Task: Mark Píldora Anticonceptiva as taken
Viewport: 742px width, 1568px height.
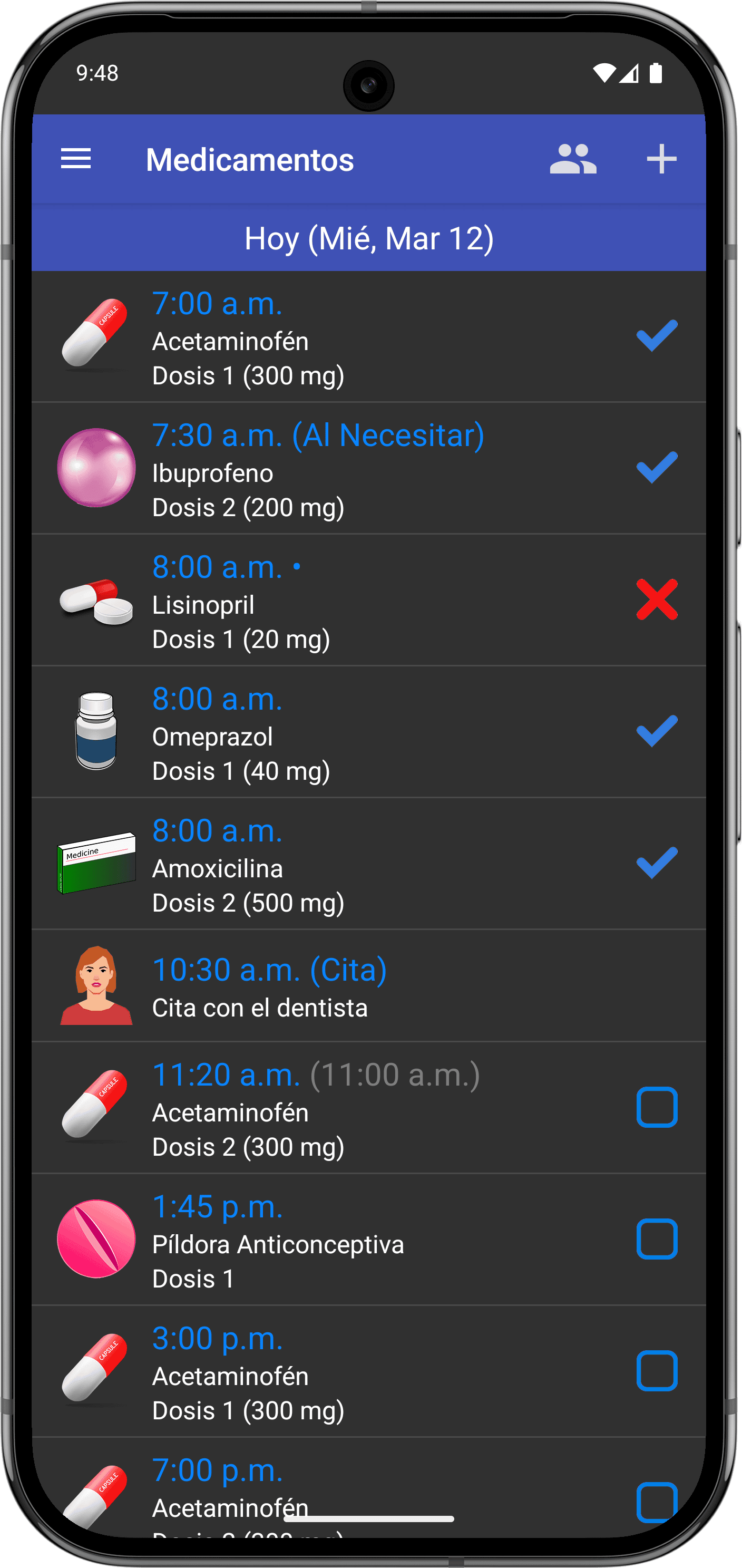Action: pos(657,1238)
